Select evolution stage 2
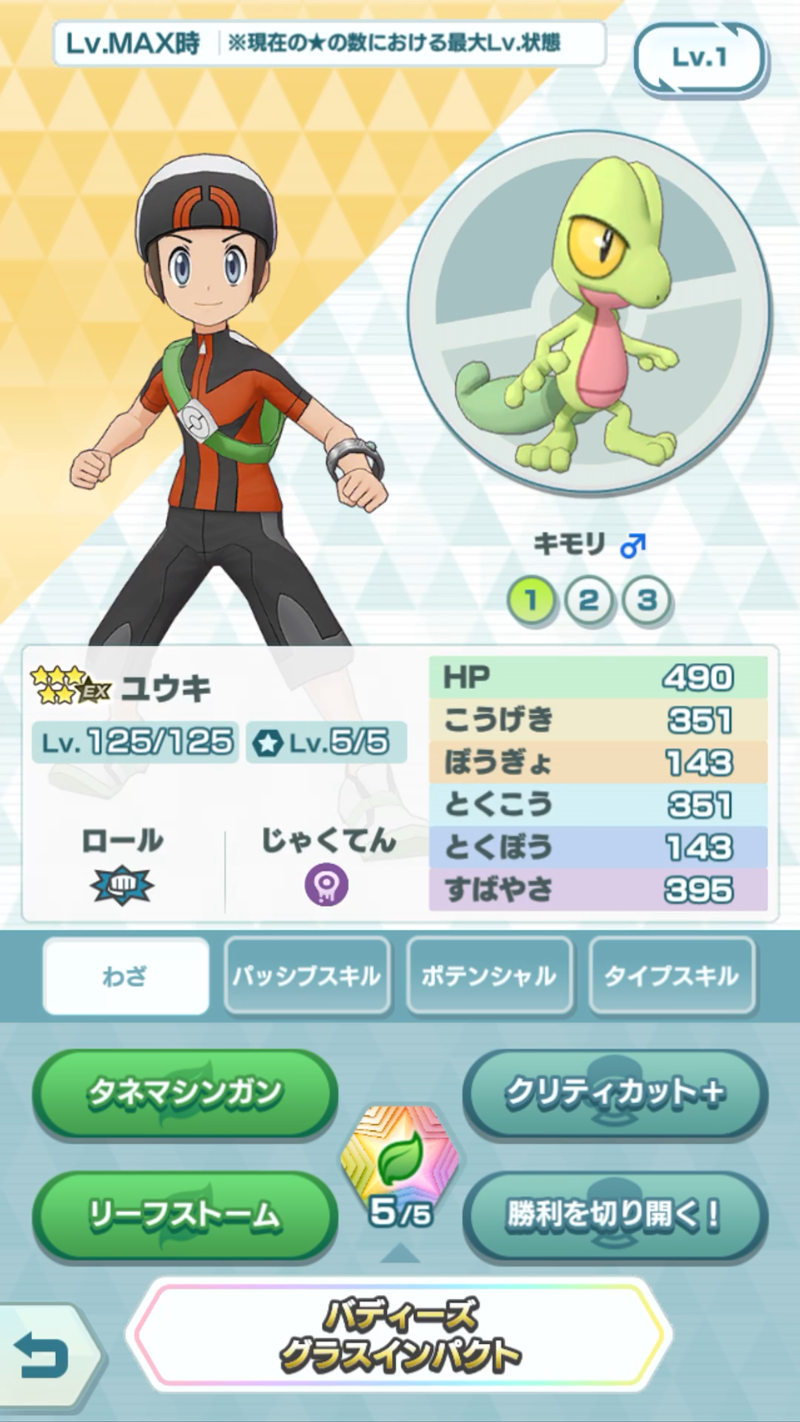 coord(589,600)
